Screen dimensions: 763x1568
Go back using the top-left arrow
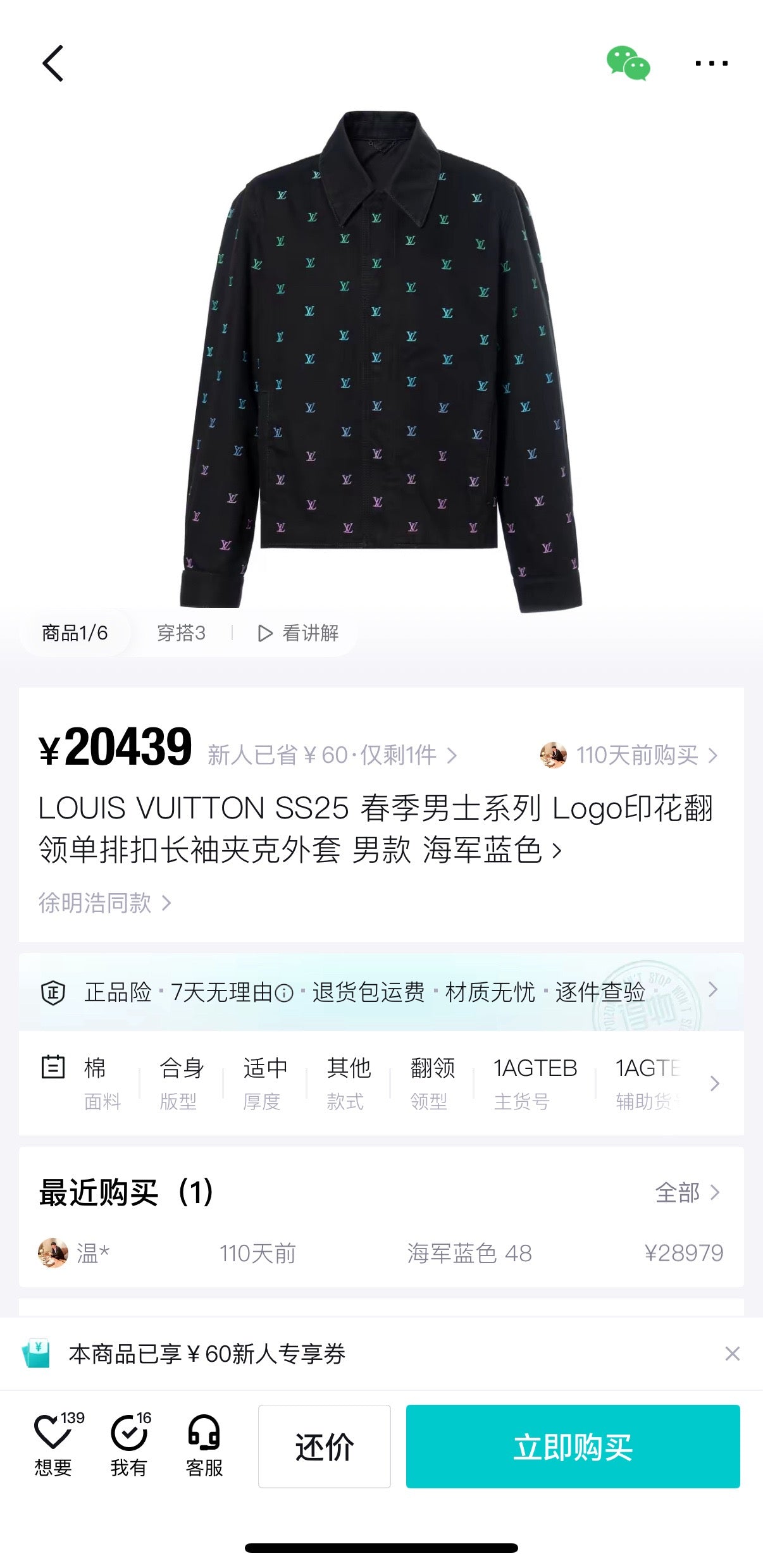coord(53,63)
